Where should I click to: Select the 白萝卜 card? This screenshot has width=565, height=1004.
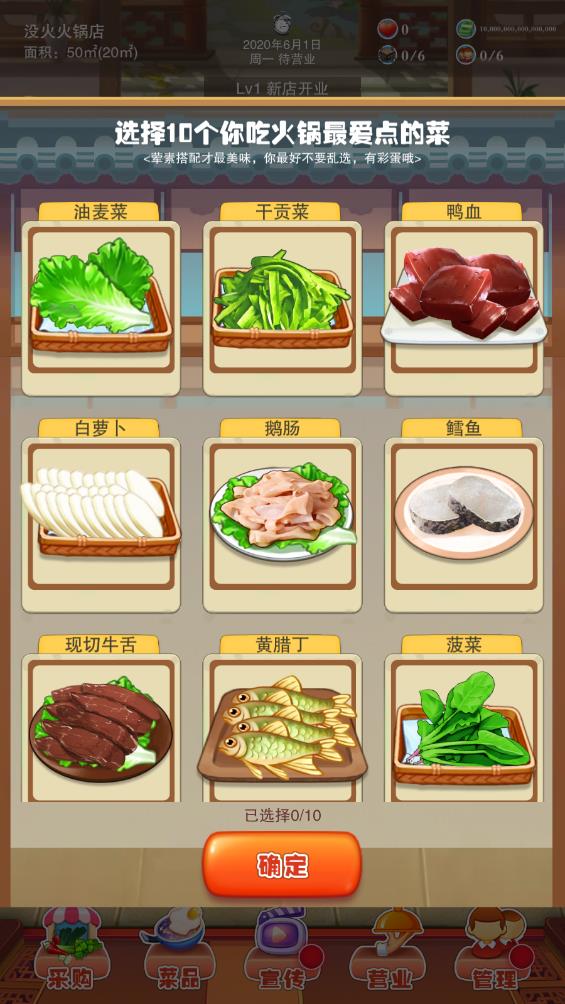[x=101, y=515]
